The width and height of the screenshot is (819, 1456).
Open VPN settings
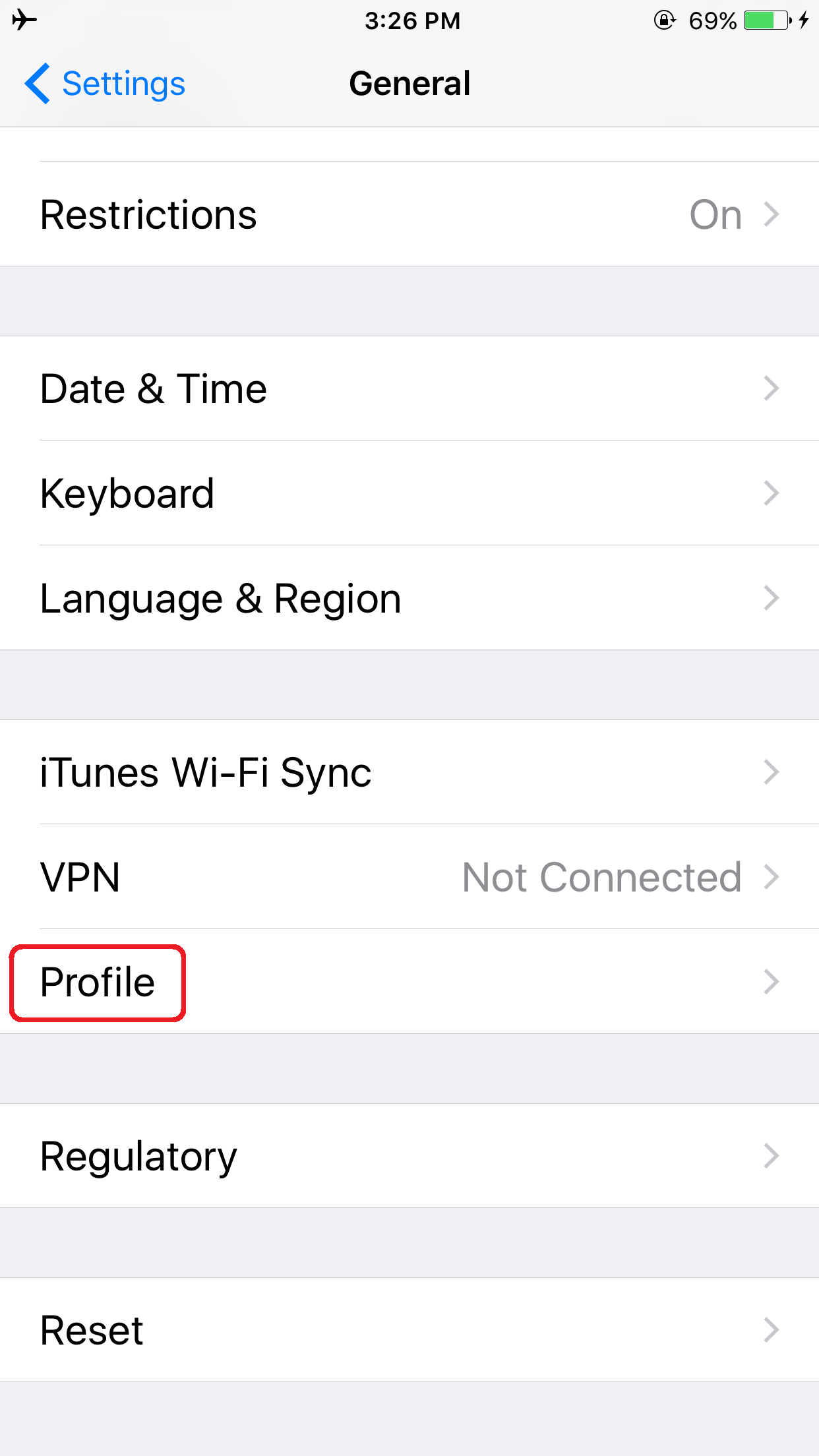409,877
